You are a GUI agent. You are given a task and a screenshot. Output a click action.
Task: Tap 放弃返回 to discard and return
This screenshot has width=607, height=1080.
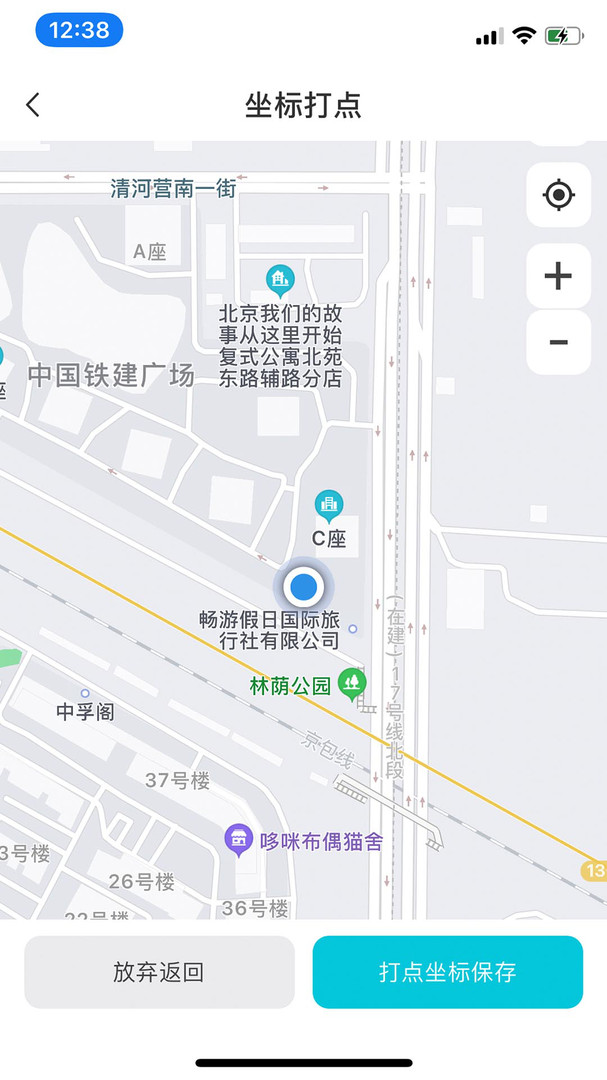coord(159,972)
